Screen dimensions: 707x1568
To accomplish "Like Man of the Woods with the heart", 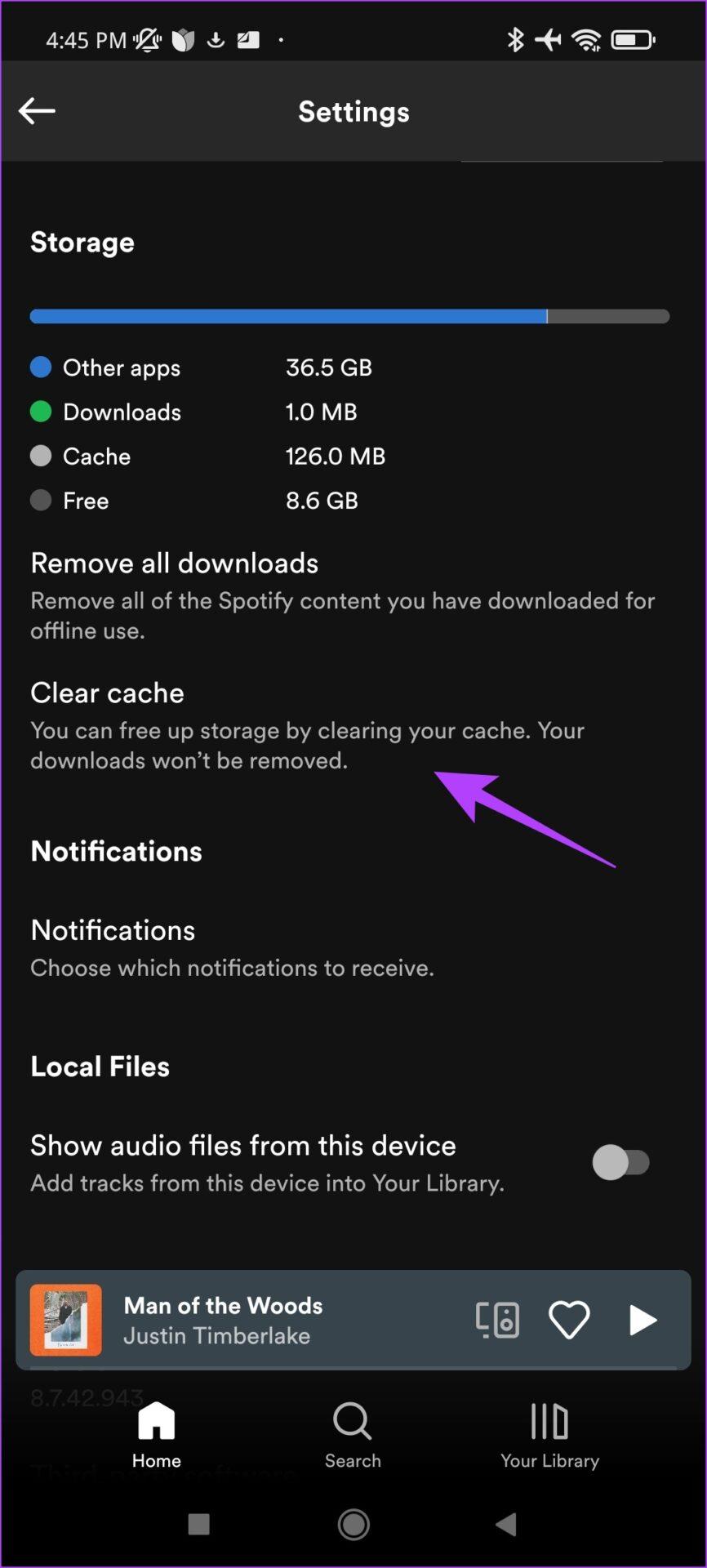I will [x=569, y=1319].
